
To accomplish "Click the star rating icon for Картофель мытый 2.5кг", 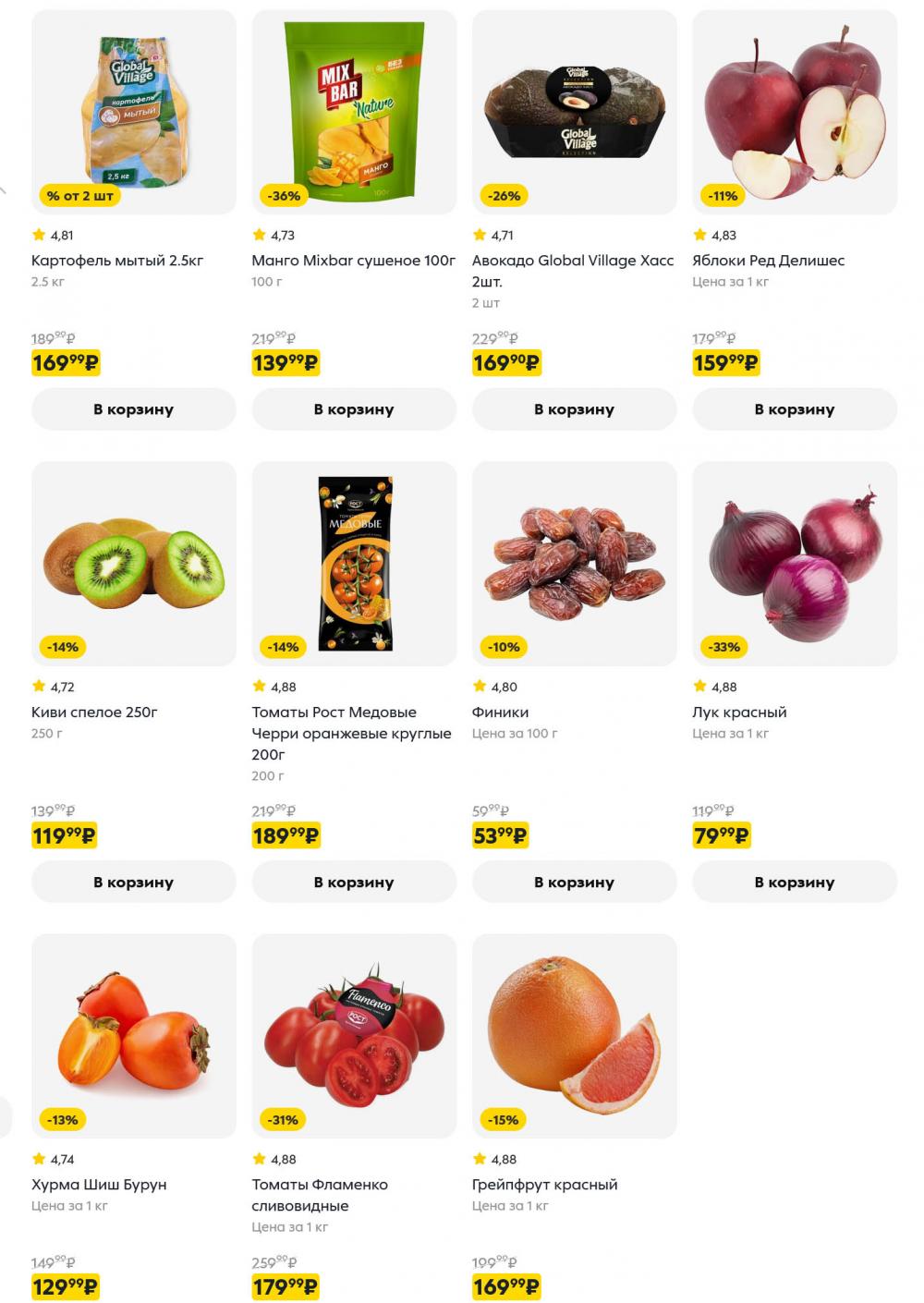I will point(37,235).
